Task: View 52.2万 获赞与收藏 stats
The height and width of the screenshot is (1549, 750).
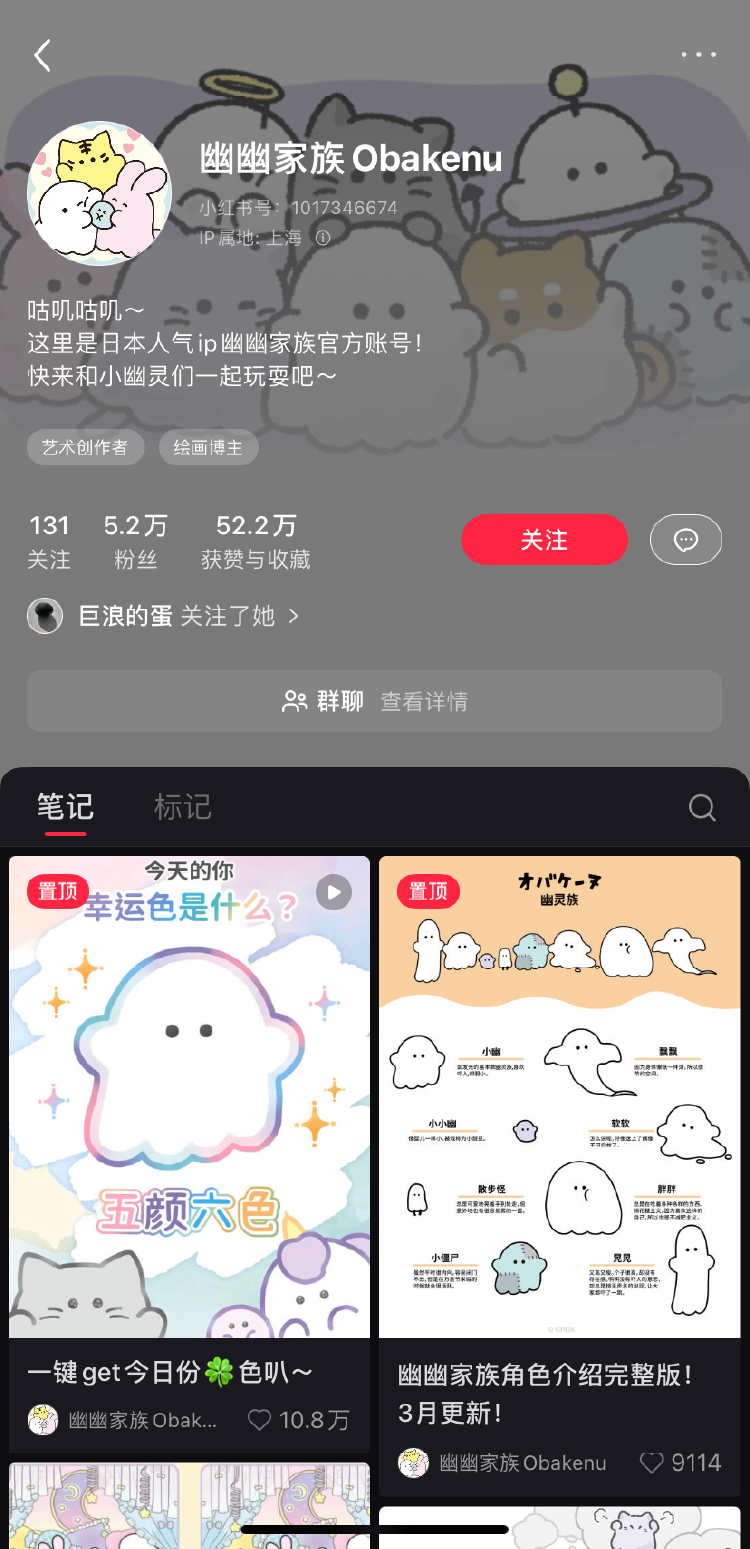Action: [256, 541]
